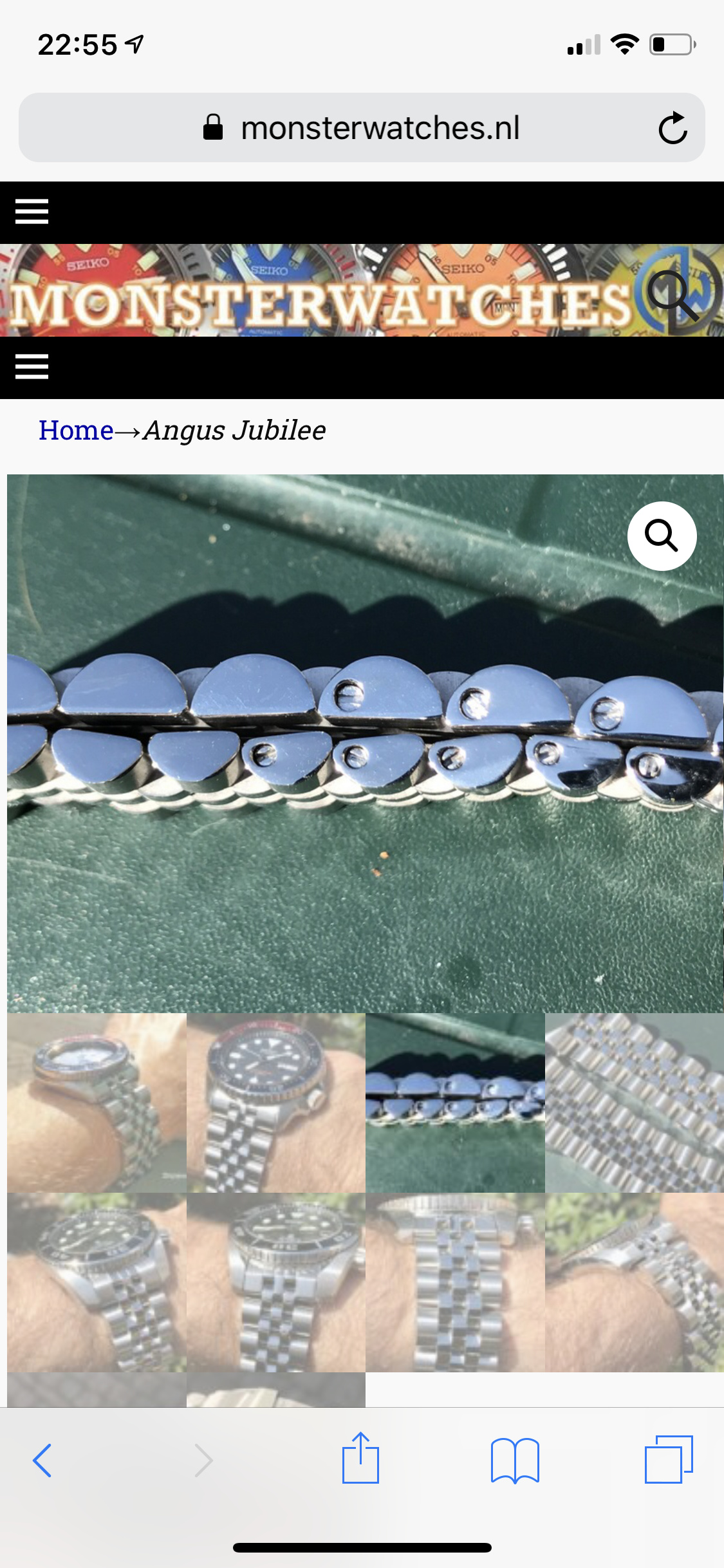Screen dimensions: 724x1568
Task: Go back in Safari
Action: [42, 1460]
